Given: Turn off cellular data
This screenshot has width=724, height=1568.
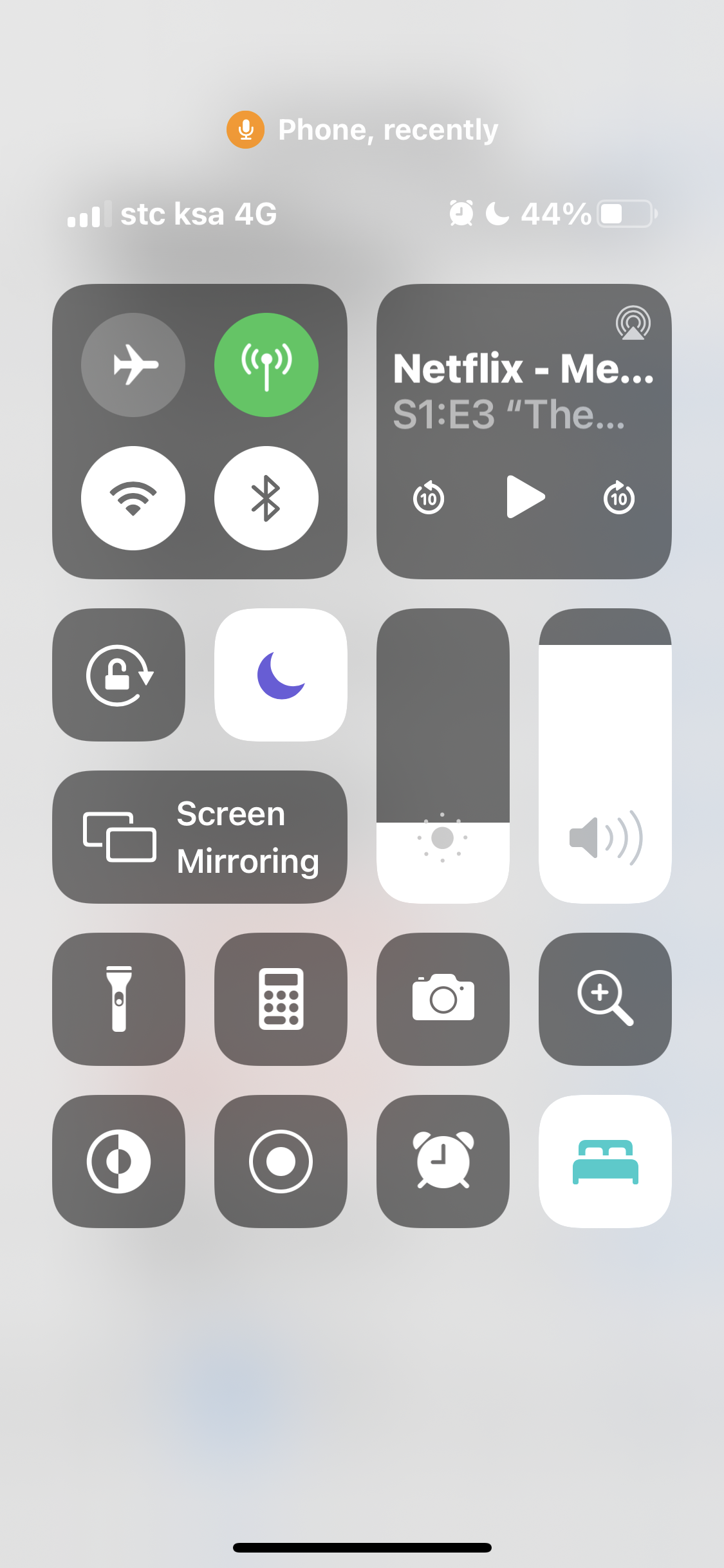Looking at the screenshot, I should pyautogui.click(x=266, y=365).
